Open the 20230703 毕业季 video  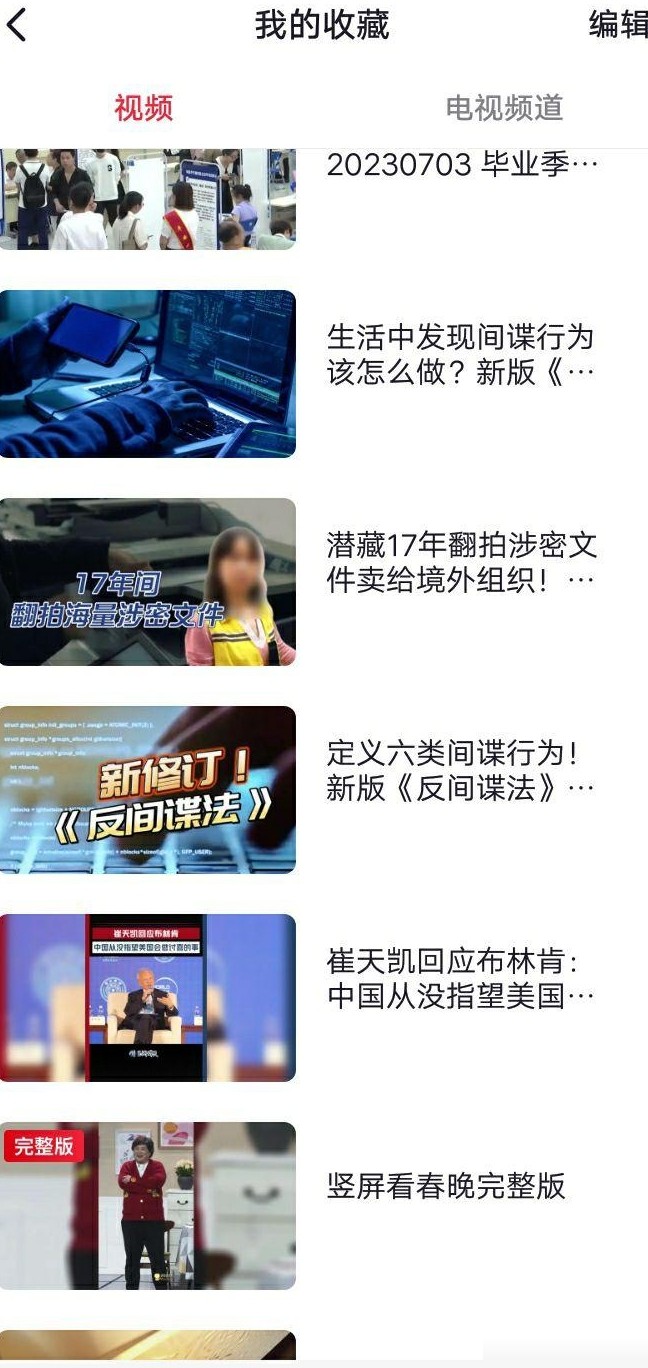click(x=324, y=199)
